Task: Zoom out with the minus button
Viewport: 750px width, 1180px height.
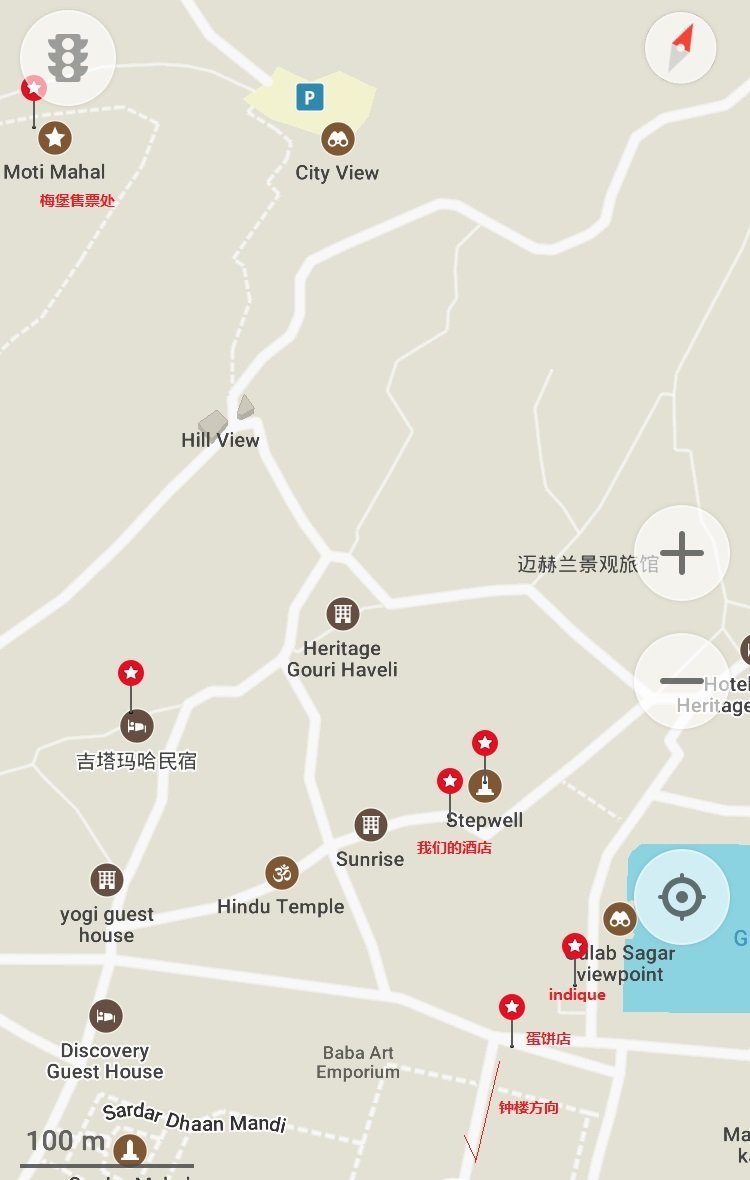Action: [682, 681]
